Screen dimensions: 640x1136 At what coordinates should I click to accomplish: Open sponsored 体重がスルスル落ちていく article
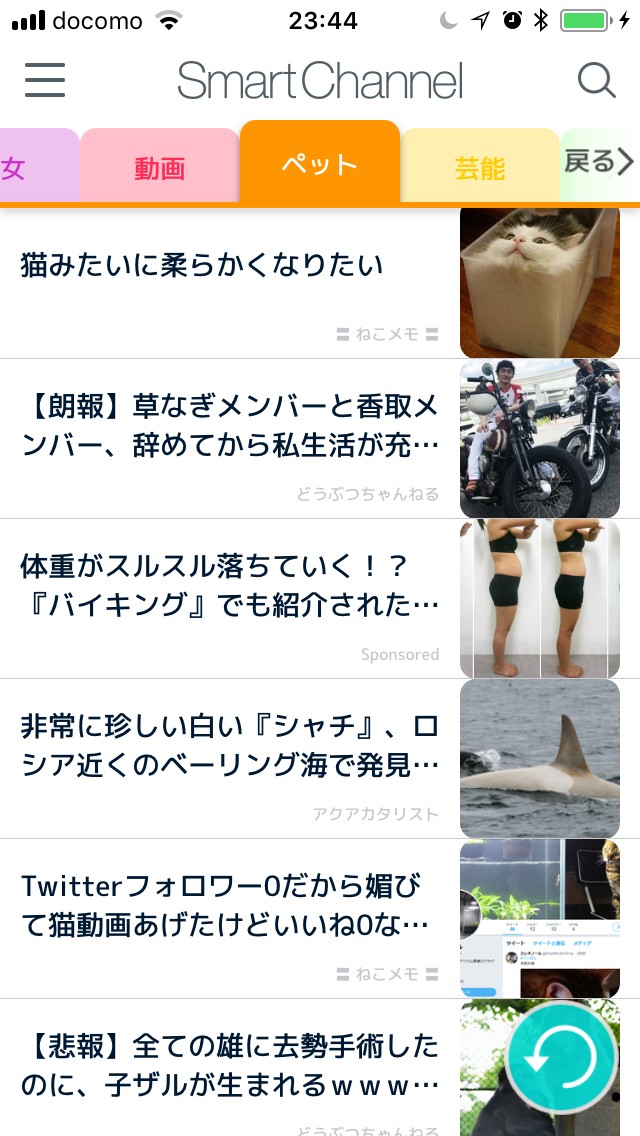click(x=230, y=586)
